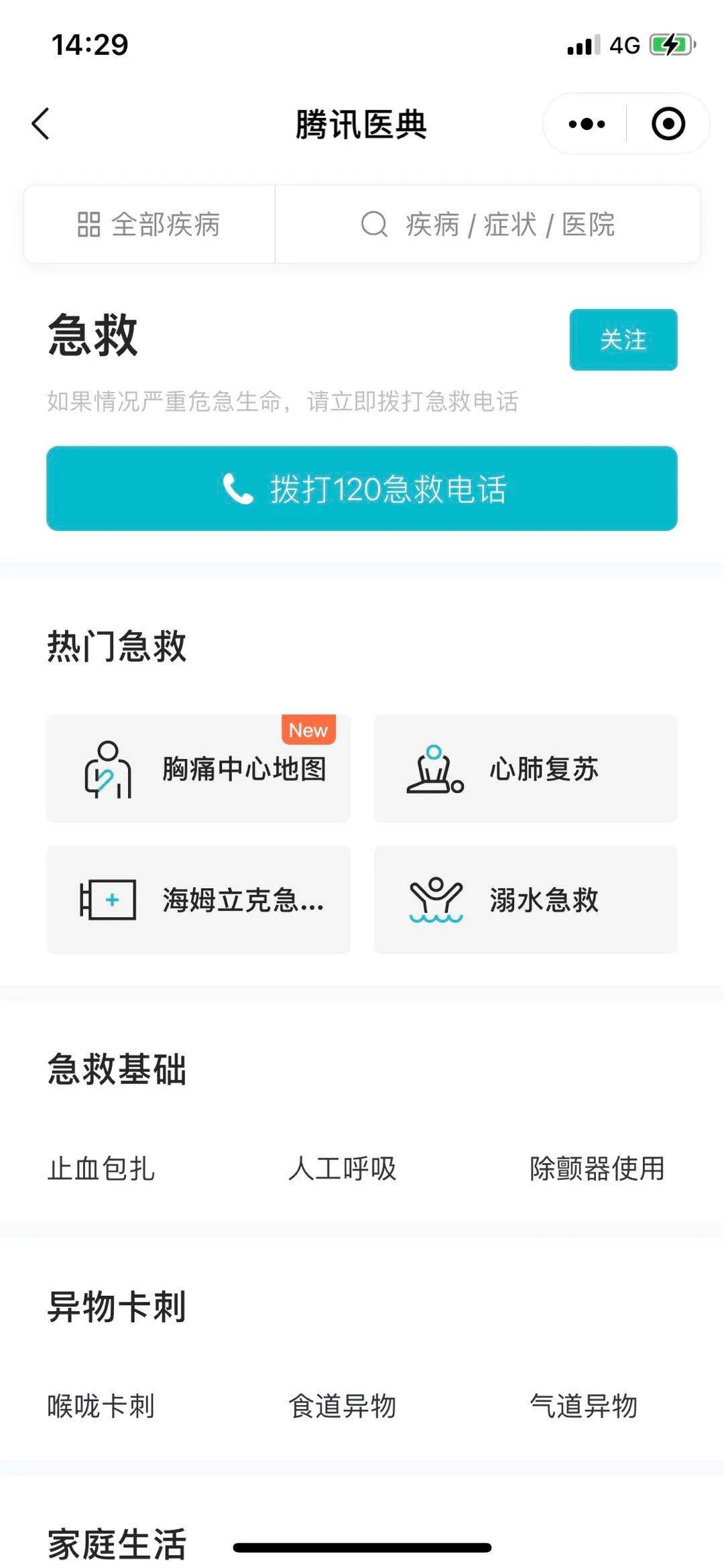This screenshot has height=1568, width=724.
Task: Select the 海姆立克急救 card
Action: pos(198,900)
